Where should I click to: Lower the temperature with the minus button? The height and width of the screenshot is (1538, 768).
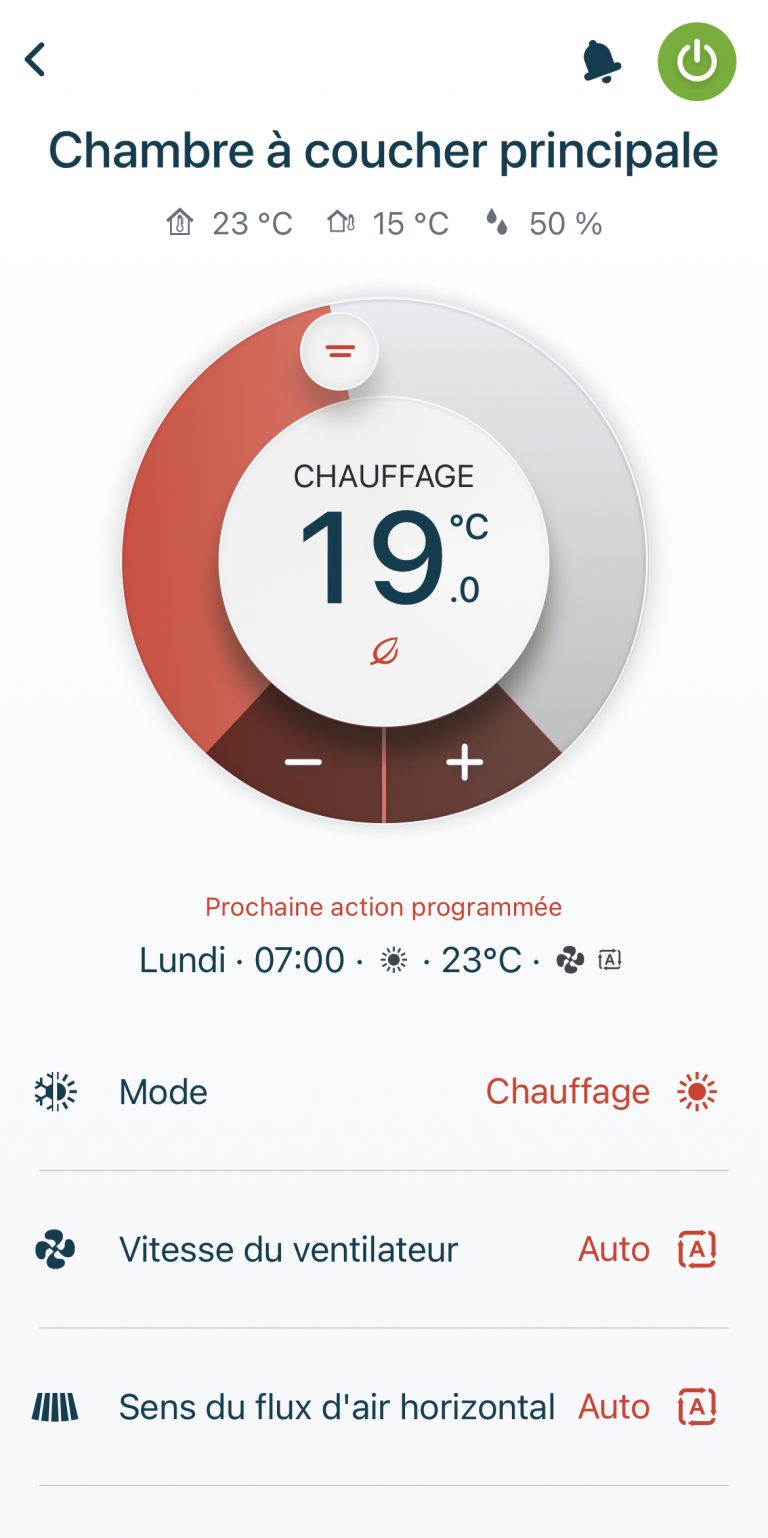303,763
